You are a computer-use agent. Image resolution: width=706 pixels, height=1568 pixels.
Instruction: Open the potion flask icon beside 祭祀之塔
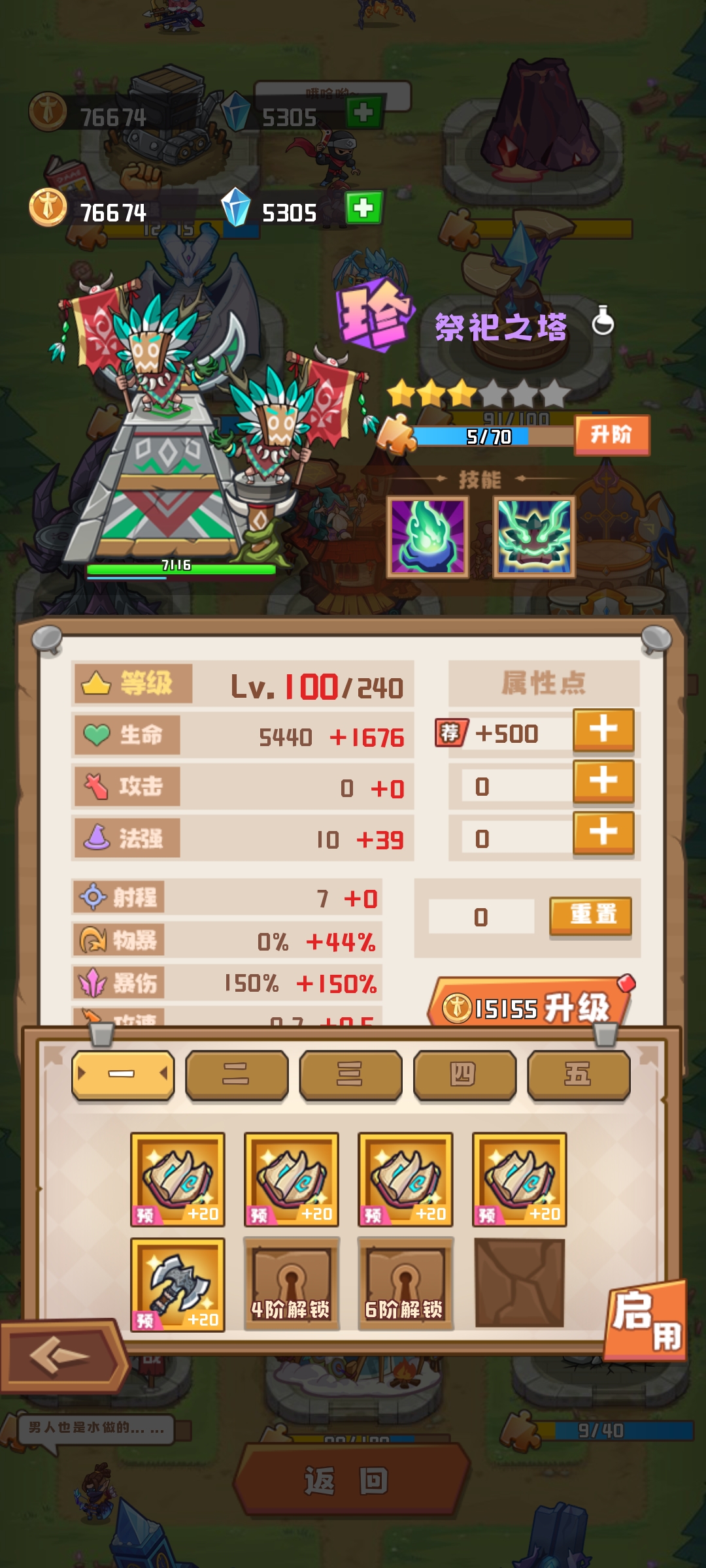pos(603,321)
